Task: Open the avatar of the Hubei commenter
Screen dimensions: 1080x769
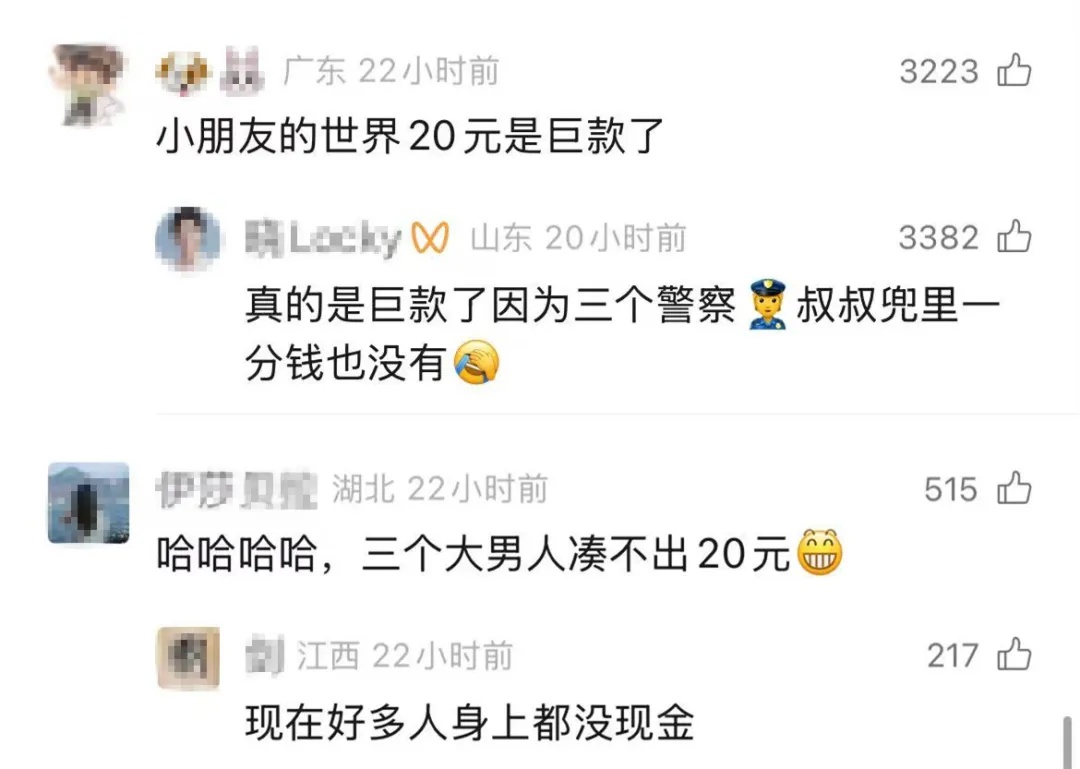Action: tap(88, 503)
